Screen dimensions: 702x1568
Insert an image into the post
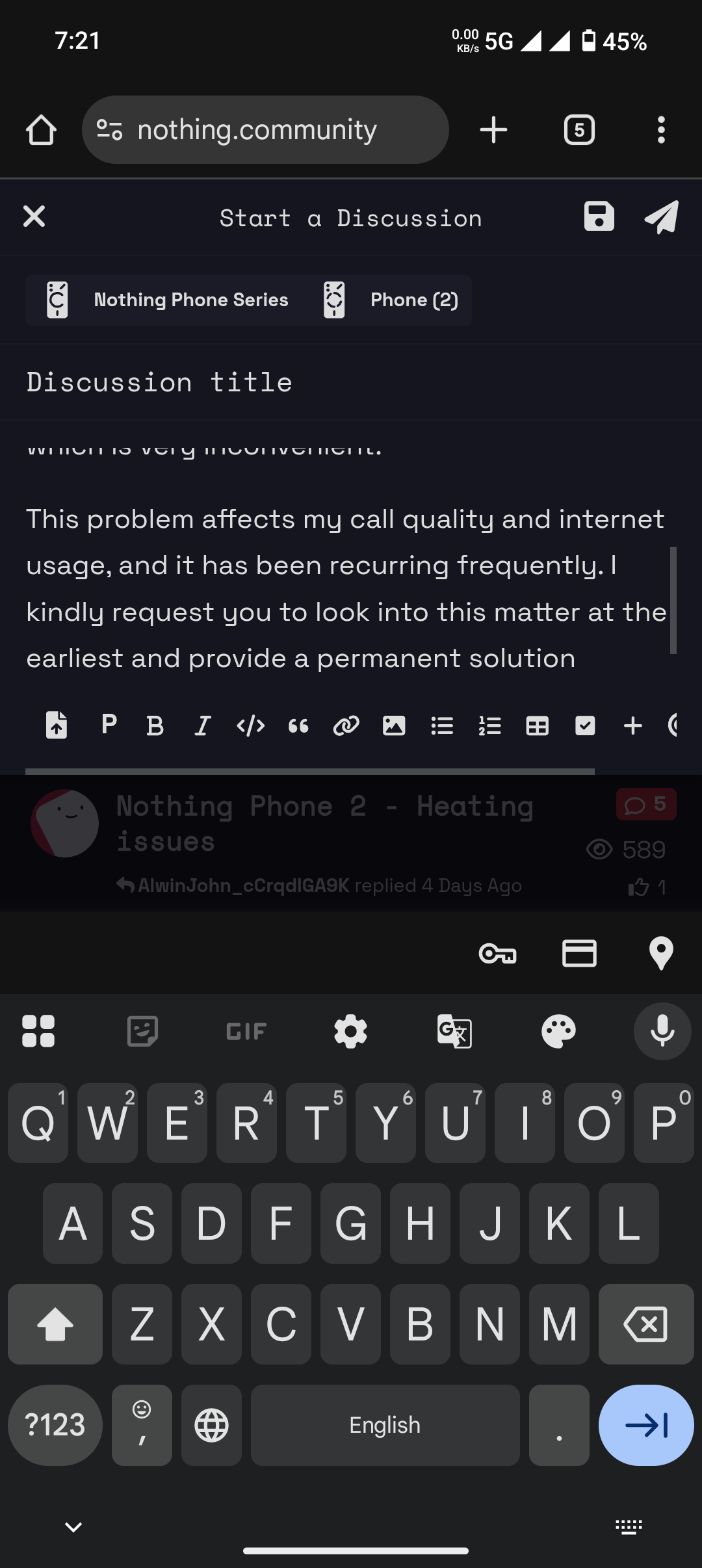tap(394, 725)
